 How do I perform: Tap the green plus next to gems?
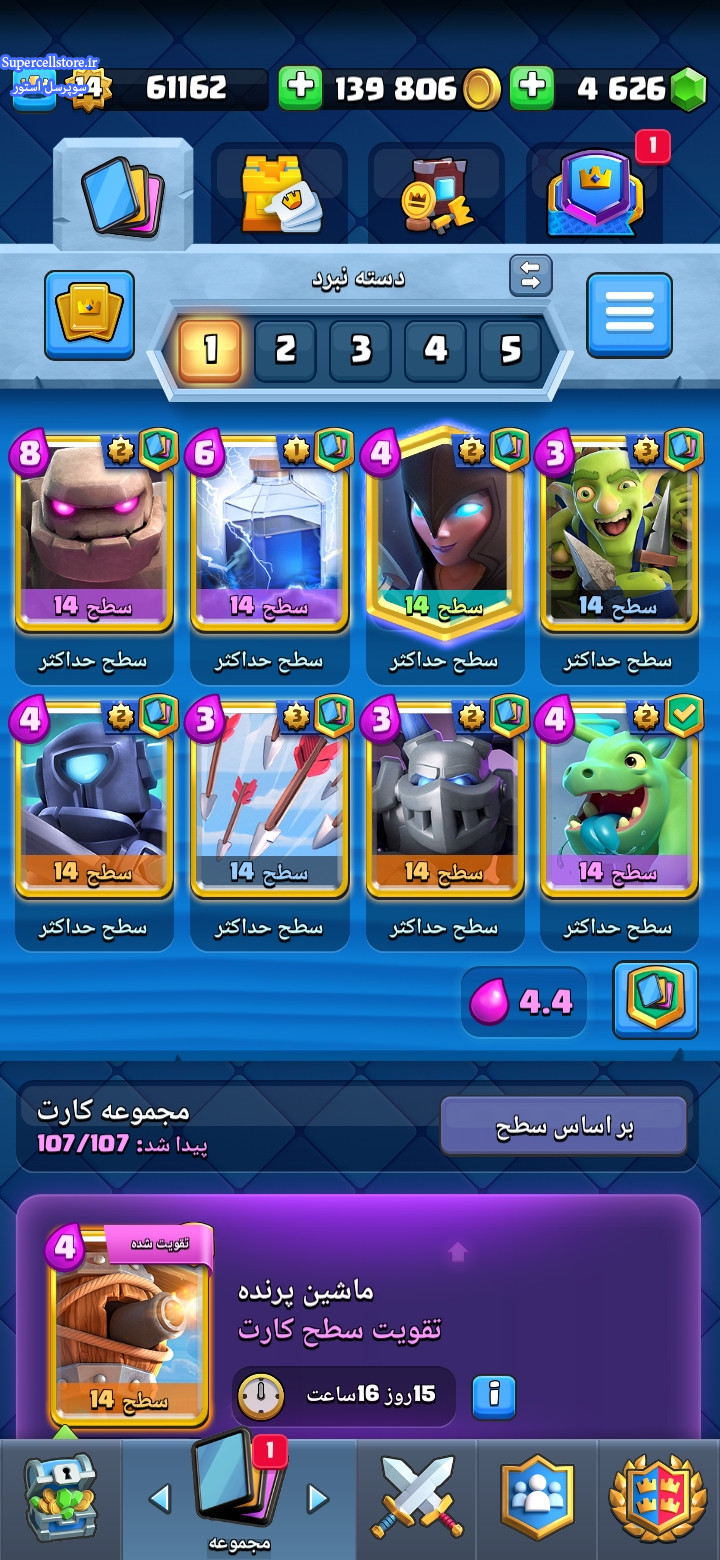(532, 89)
